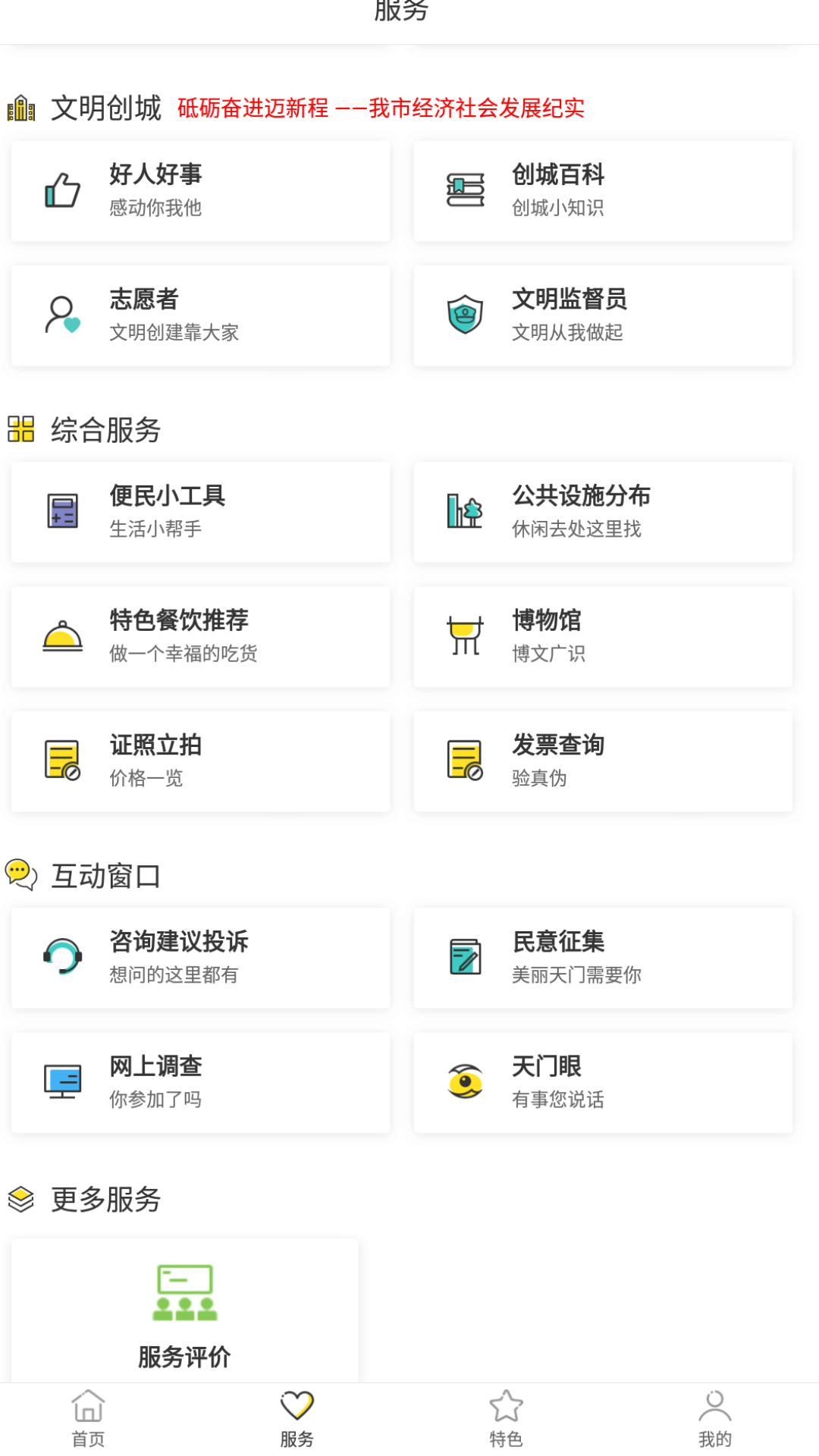
Task: Switch to the 首页 tab
Action: tap(88, 1418)
